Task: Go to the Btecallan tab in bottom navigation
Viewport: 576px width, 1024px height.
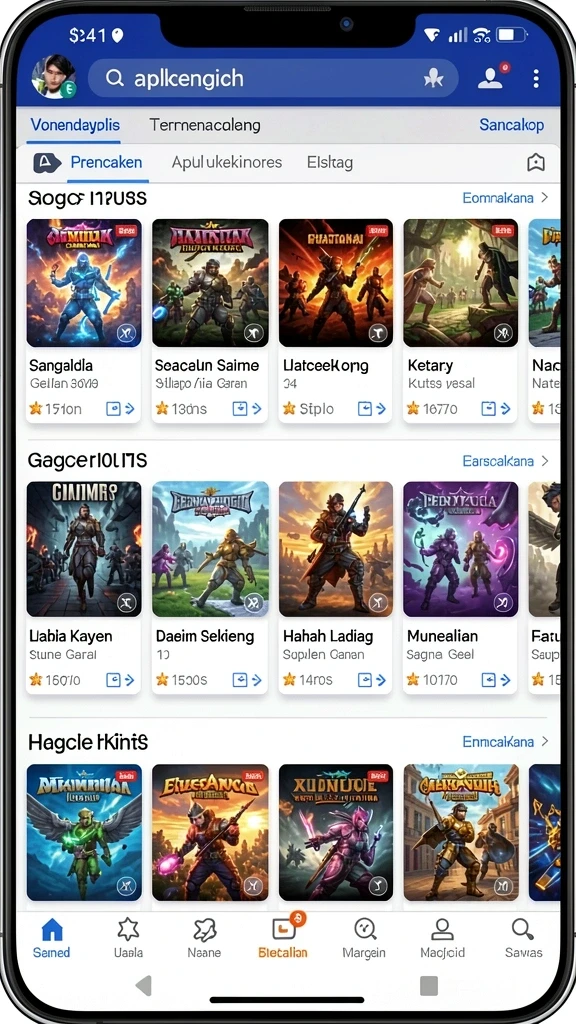Action: [283, 936]
